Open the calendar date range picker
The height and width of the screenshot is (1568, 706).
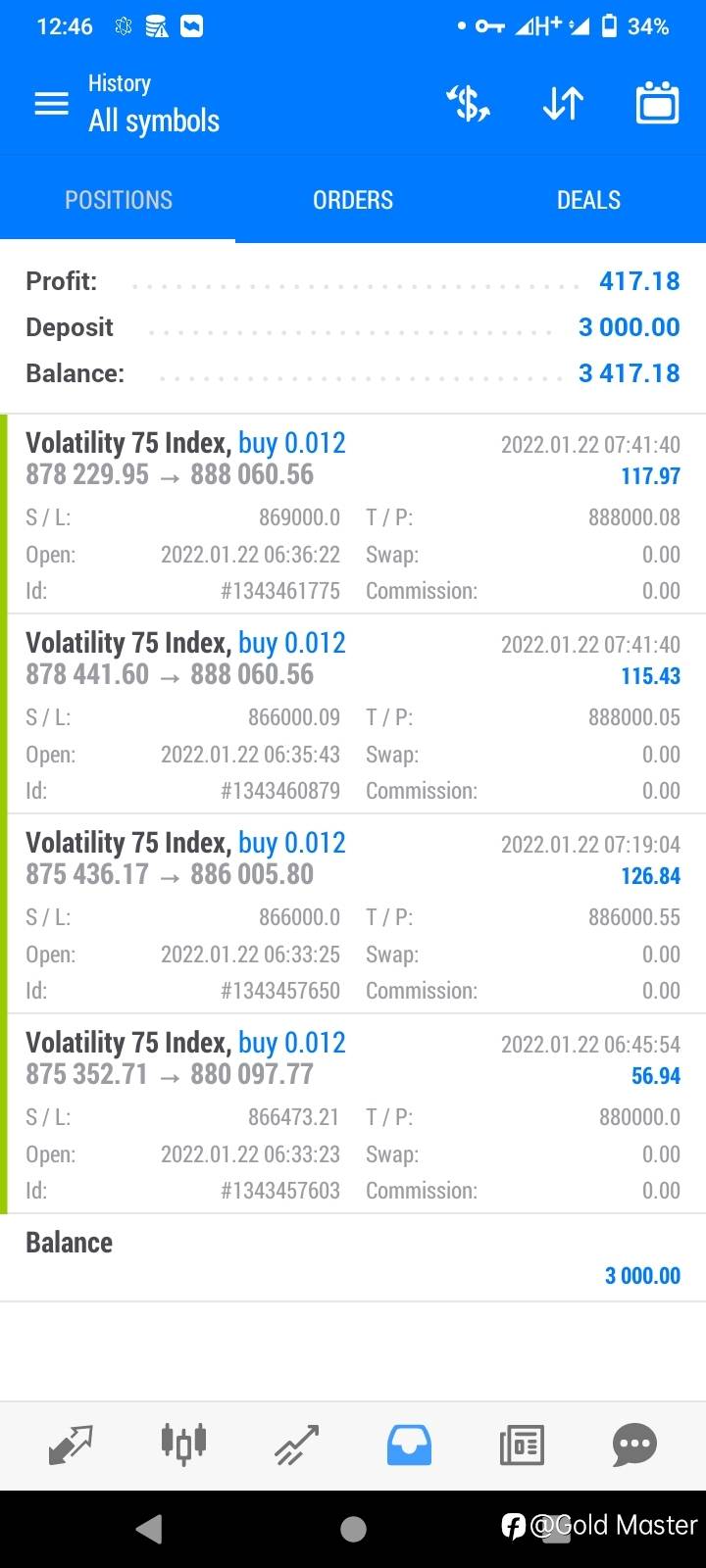657,103
